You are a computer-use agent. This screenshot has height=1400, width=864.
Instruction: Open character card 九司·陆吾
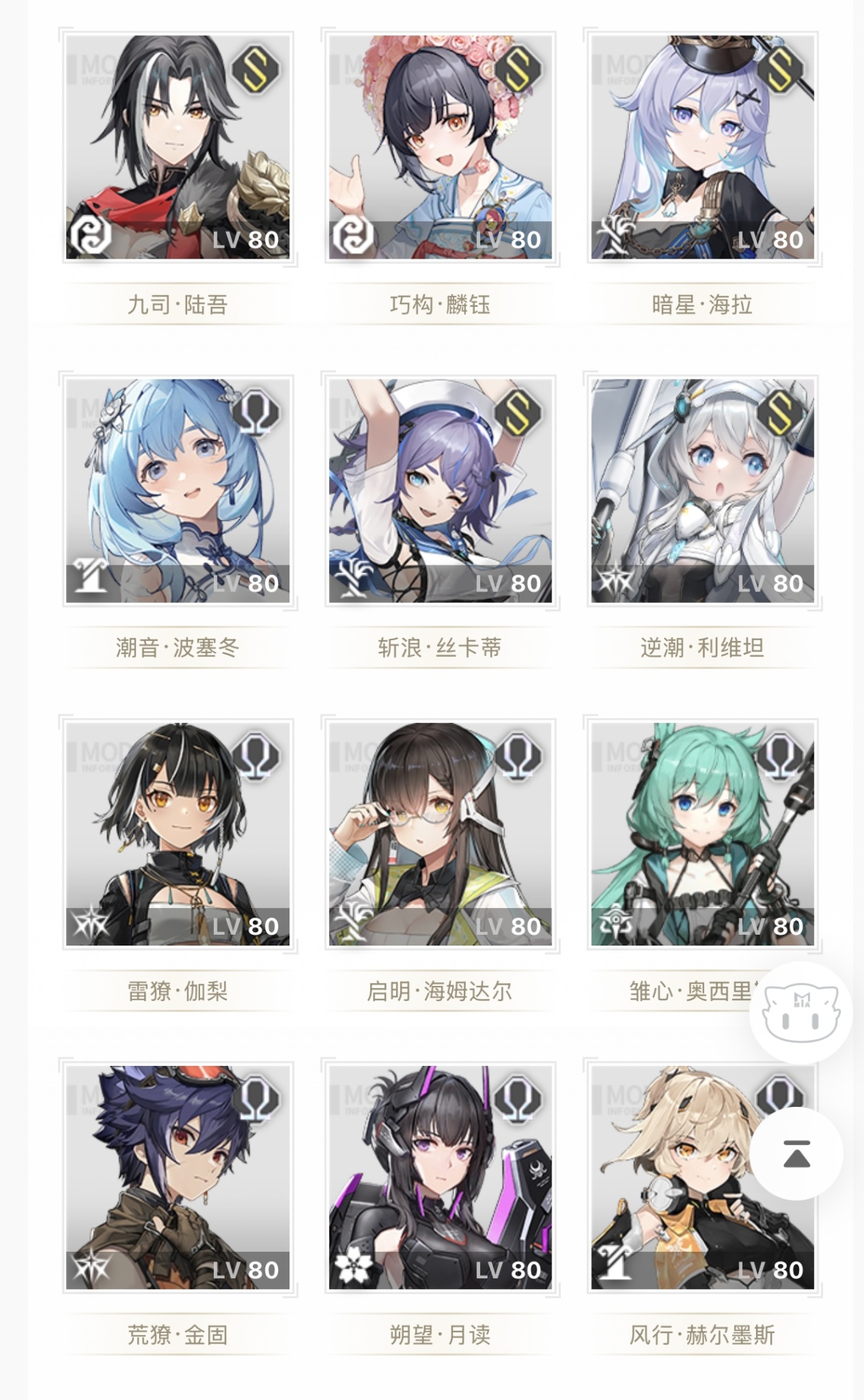(178, 148)
